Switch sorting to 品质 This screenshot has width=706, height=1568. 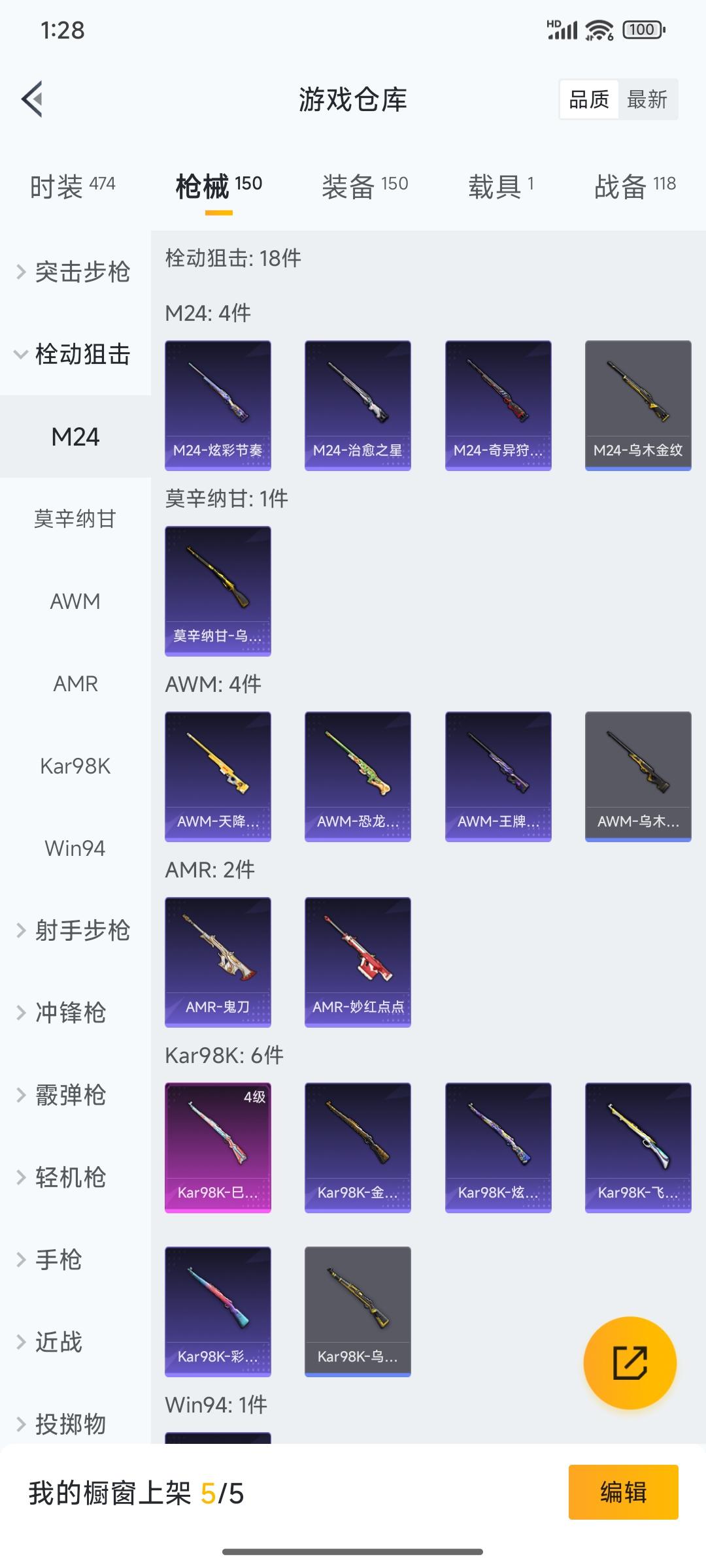587,99
